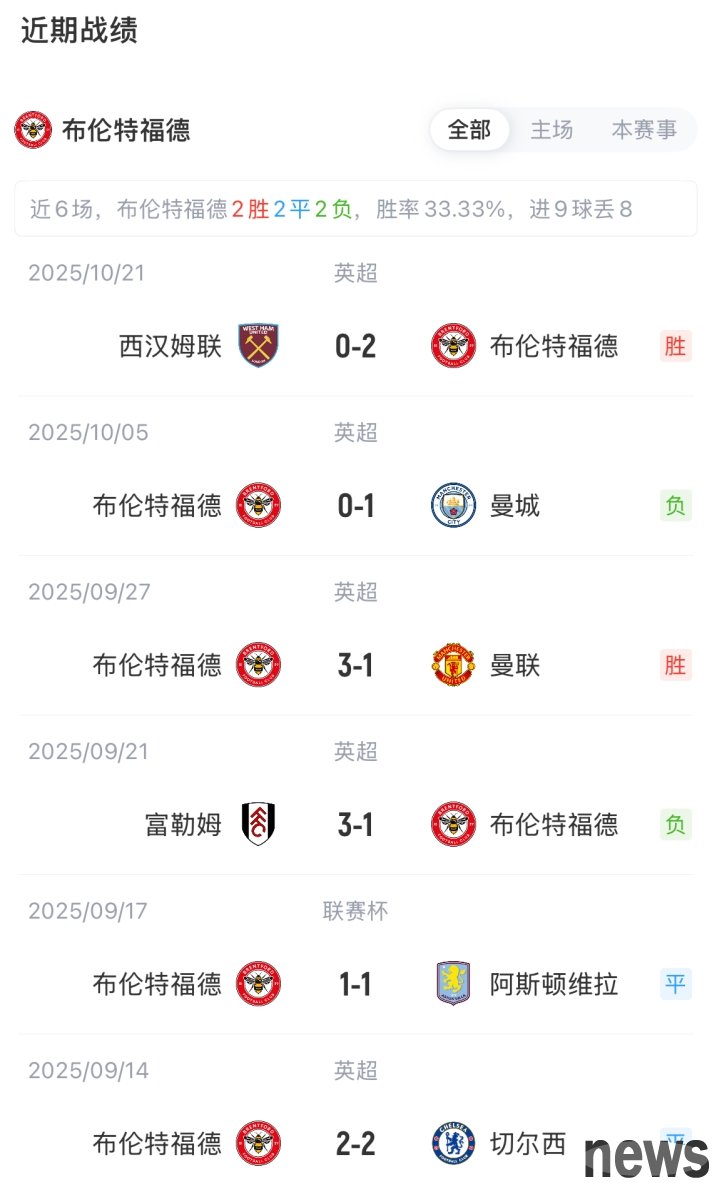Tap the 富勒姆 vs 布伦特福德 3-1 match

pyautogui.click(x=355, y=825)
